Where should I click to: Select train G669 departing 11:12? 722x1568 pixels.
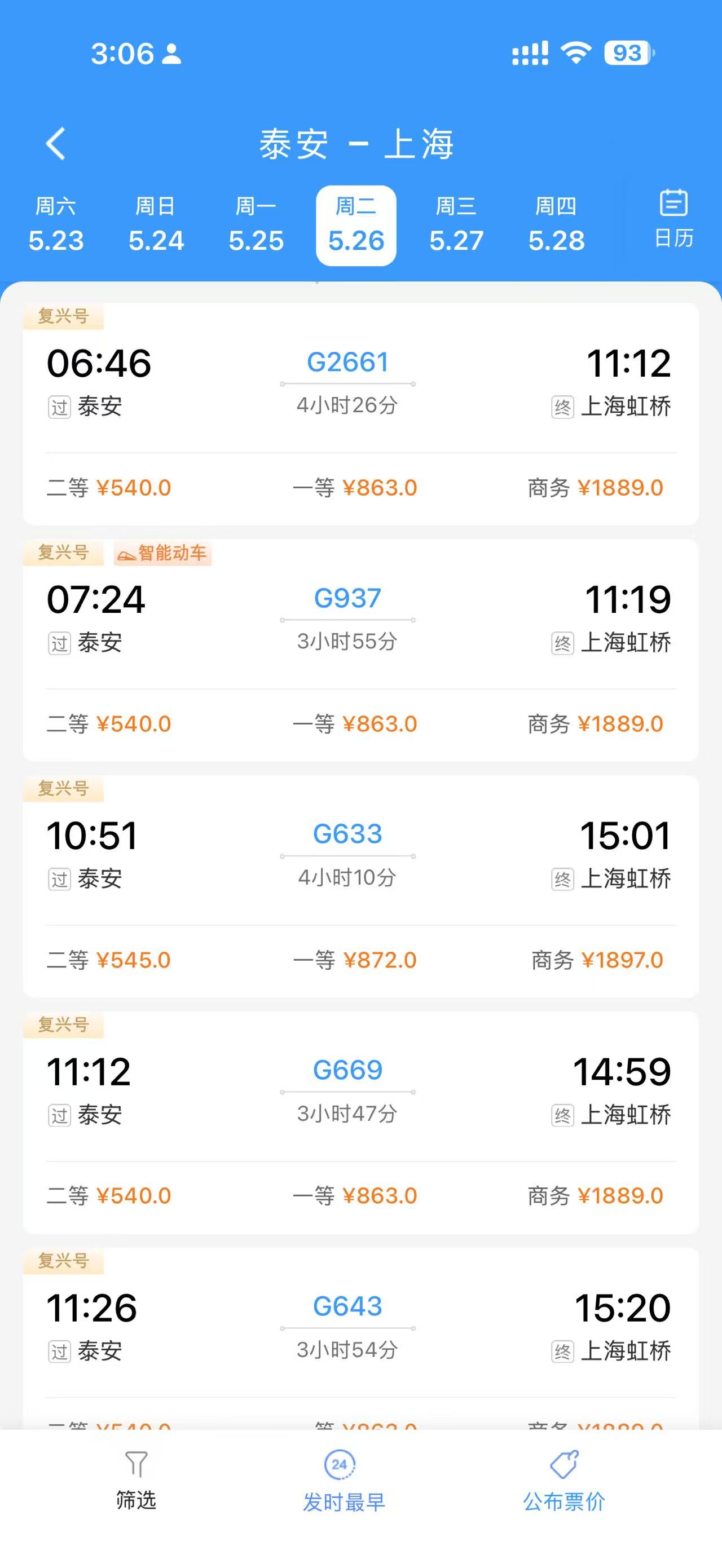[x=360, y=1123]
